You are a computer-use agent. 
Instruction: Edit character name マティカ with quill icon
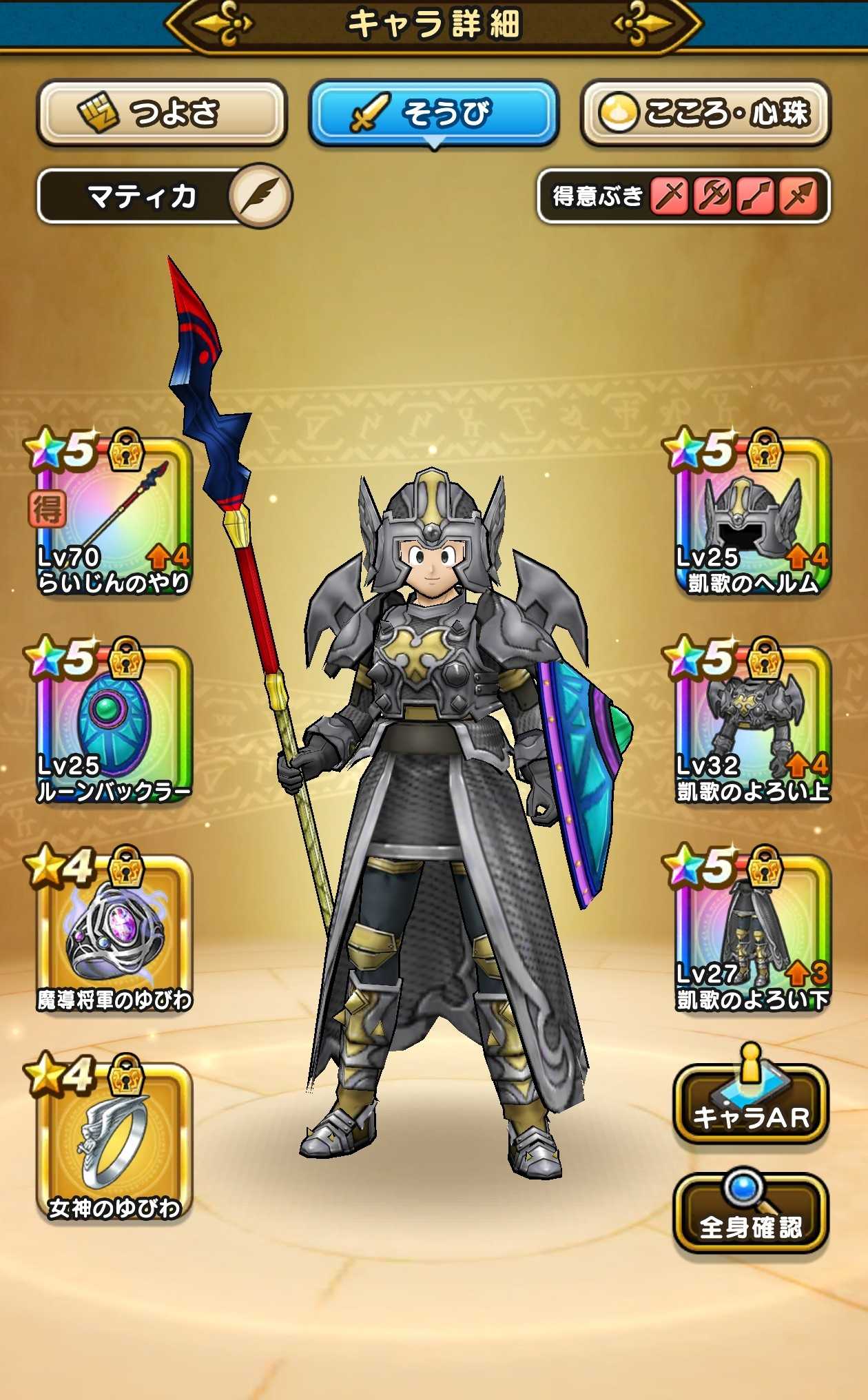(x=261, y=196)
